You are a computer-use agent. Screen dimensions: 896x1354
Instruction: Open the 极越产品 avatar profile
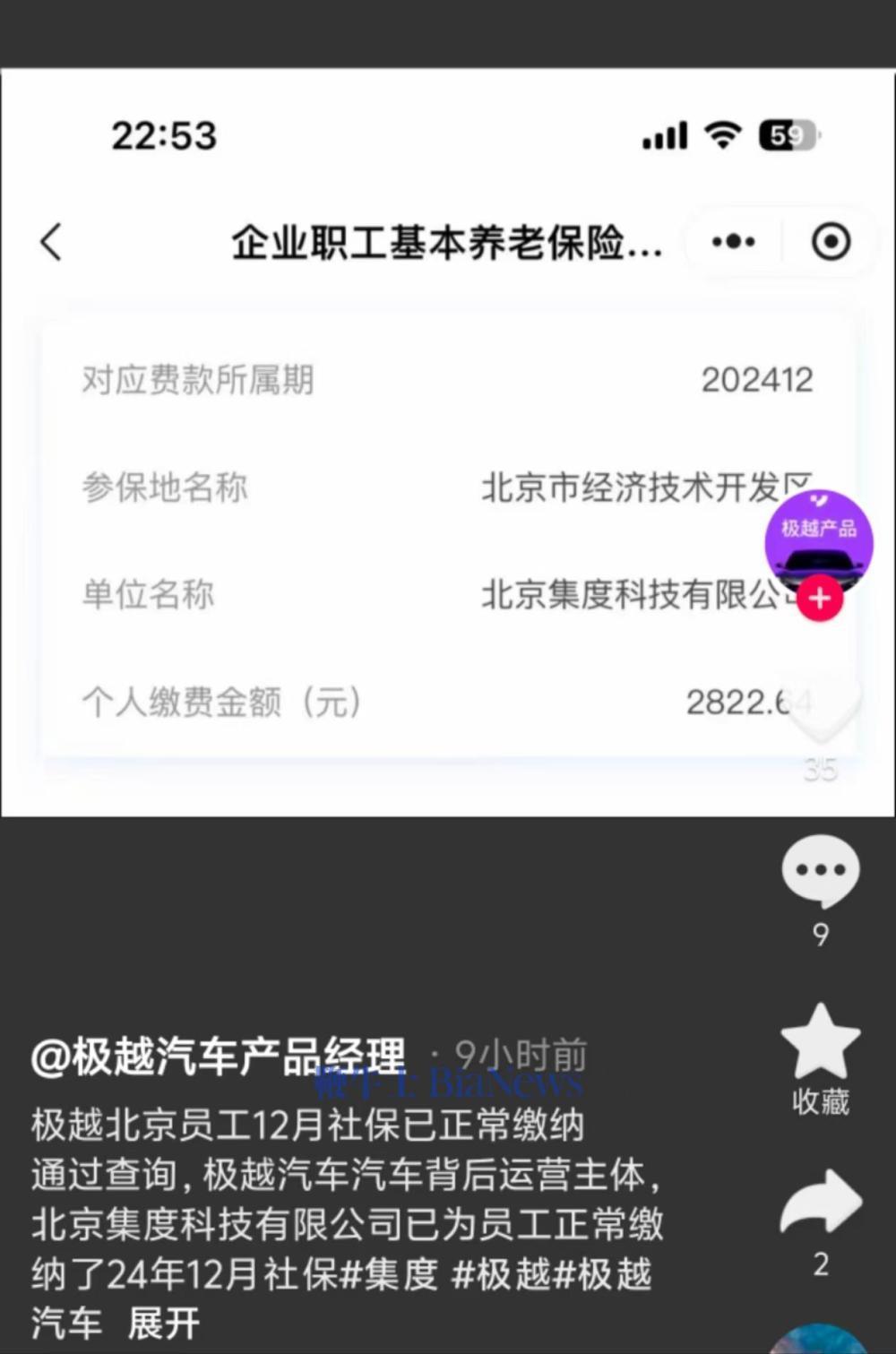pyautogui.click(x=817, y=538)
